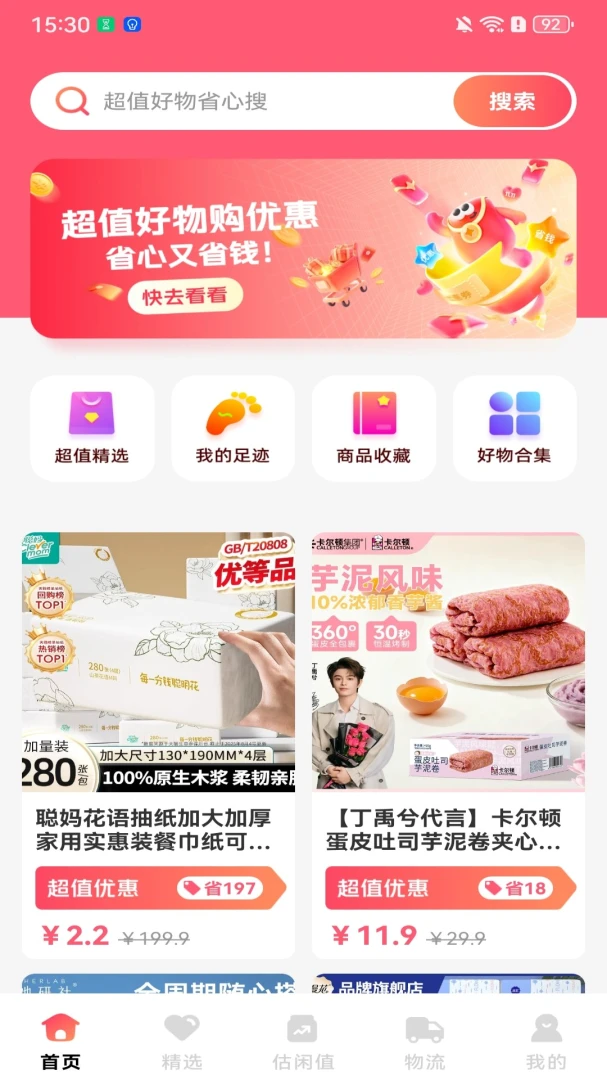Tap 快去看看 on the promo banner
The height and width of the screenshot is (1080, 607).
(x=185, y=296)
